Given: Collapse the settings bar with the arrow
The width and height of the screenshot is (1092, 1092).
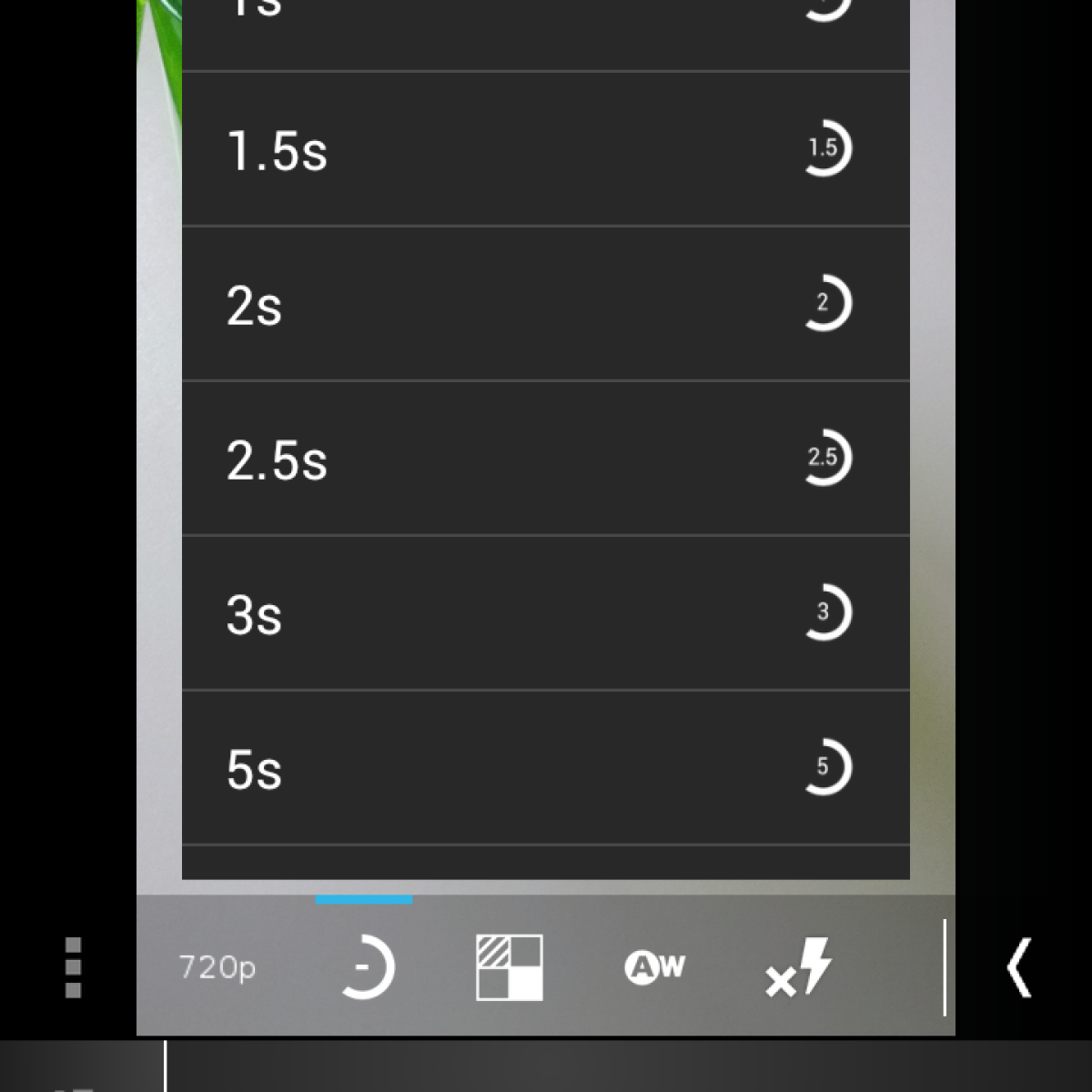Looking at the screenshot, I should point(1019,967).
